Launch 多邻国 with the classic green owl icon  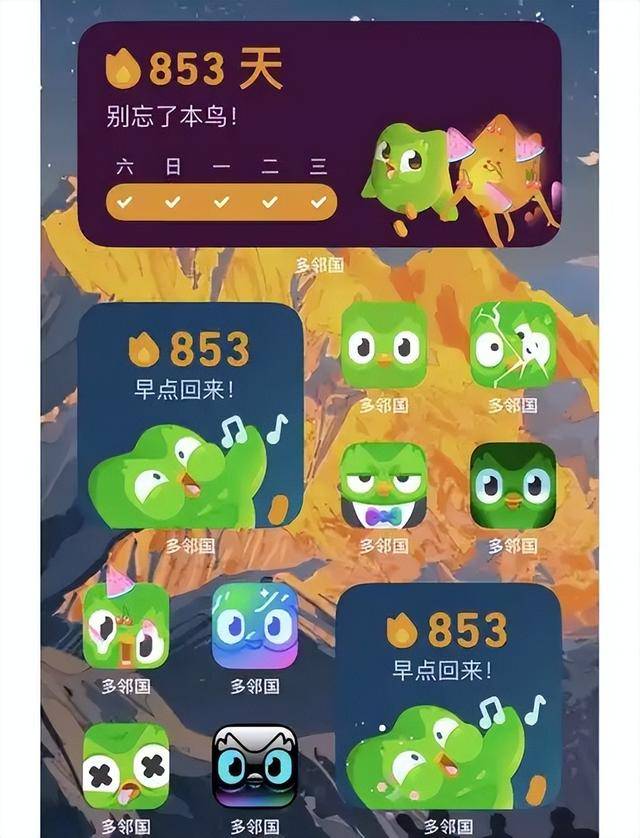[x=384, y=346]
